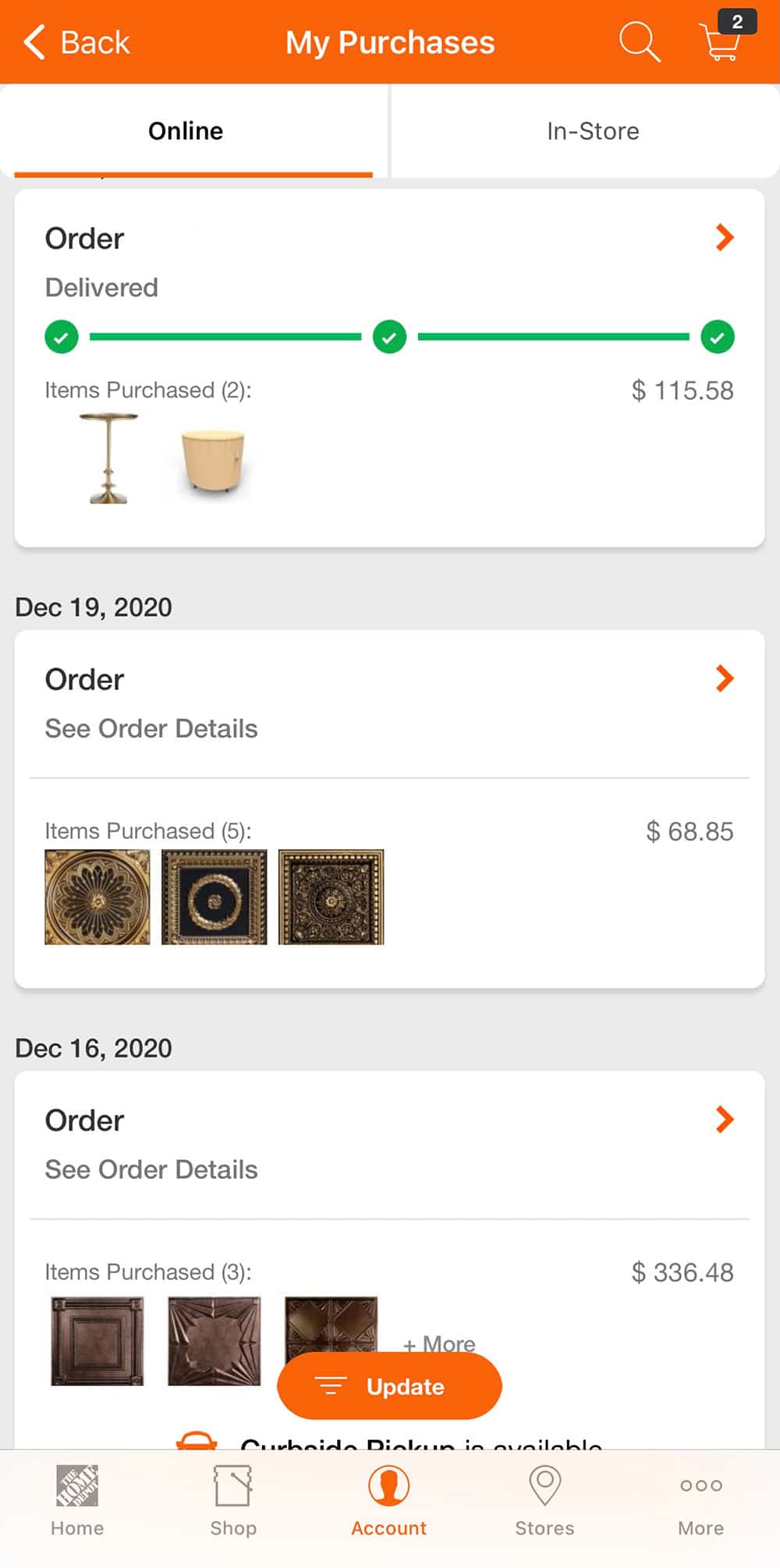The image size is (780, 1568).
Task: Open the Shop tab
Action: (x=233, y=1500)
